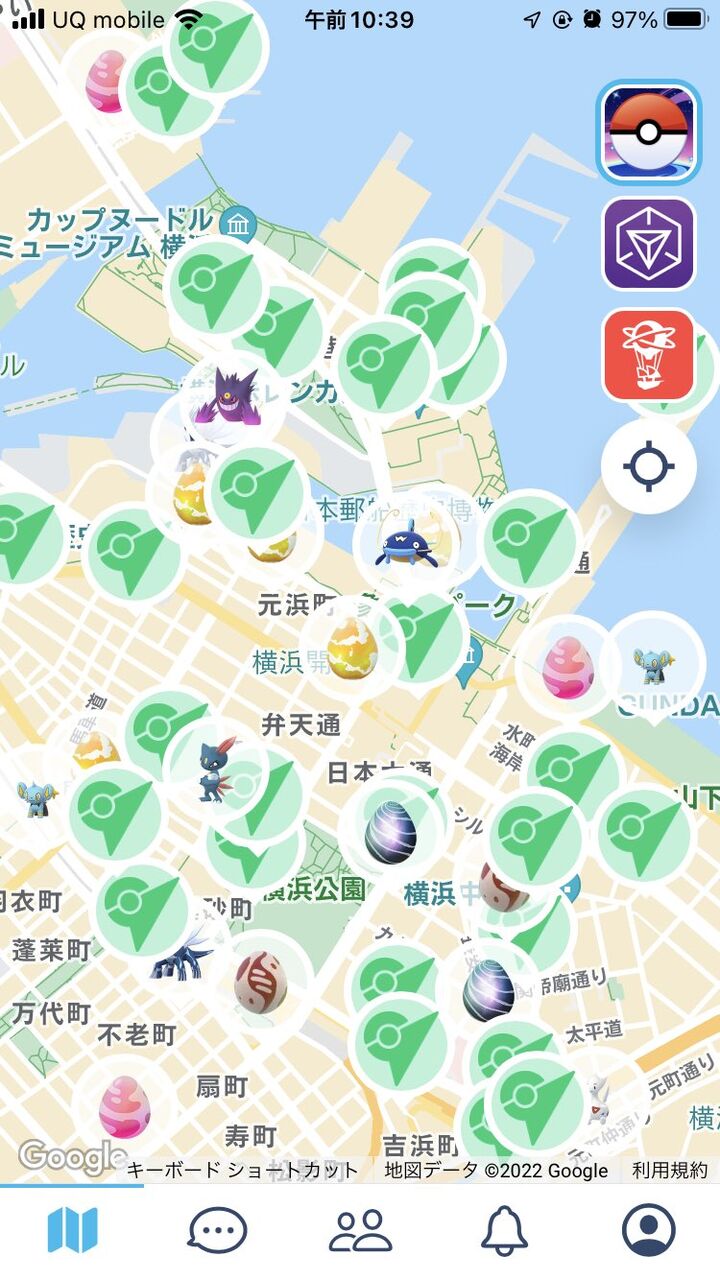Open the profile tab
This screenshot has height=1280, width=720.
pyautogui.click(x=648, y=1230)
